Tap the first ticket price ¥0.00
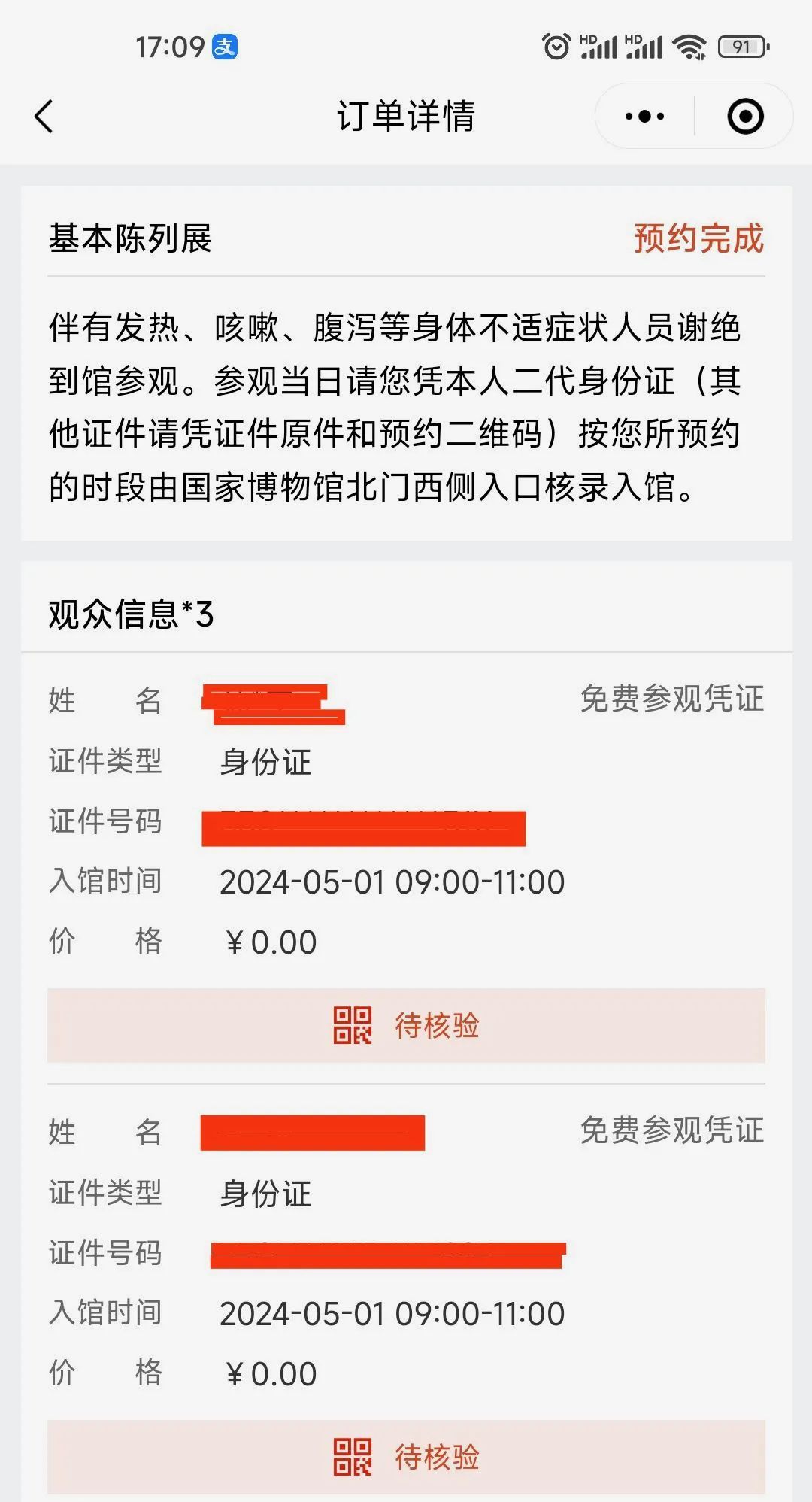This screenshot has height=1502, width=812. pyautogui.click(x=272, y=940)
